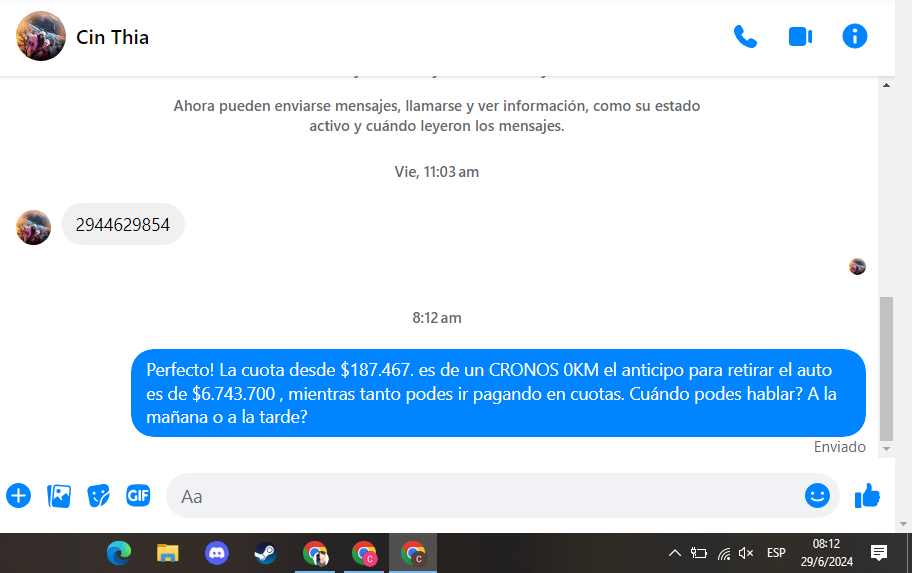Focus the Aa message field
Screen dimensions: 912x573
[480, 496]
